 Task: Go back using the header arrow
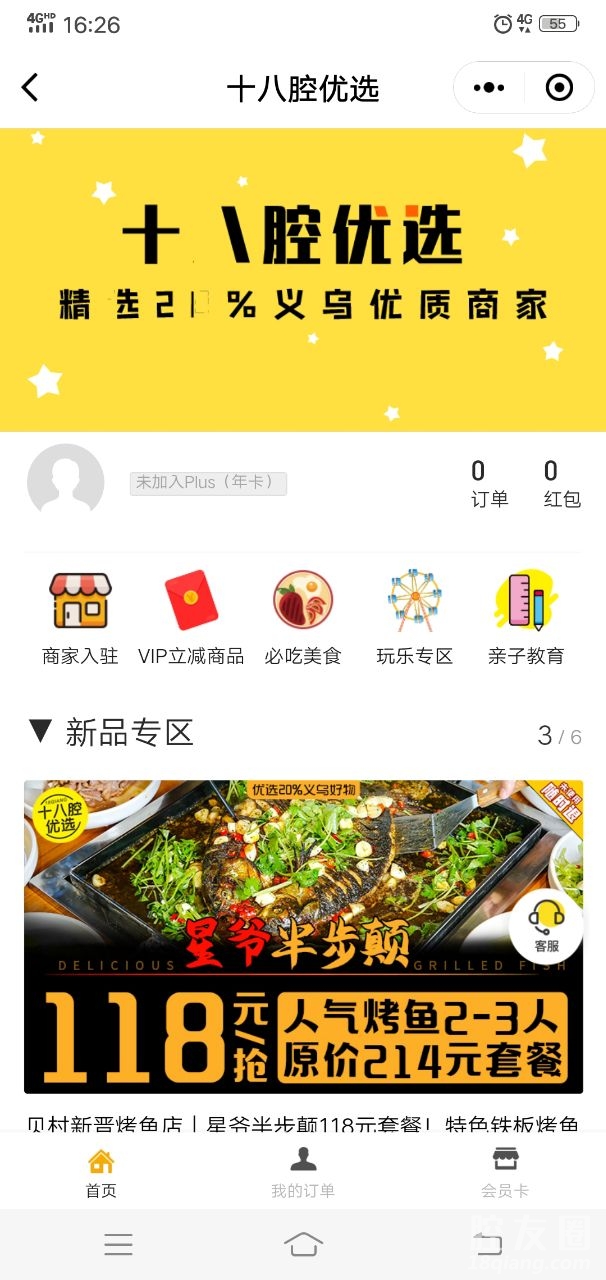[31, 88]
